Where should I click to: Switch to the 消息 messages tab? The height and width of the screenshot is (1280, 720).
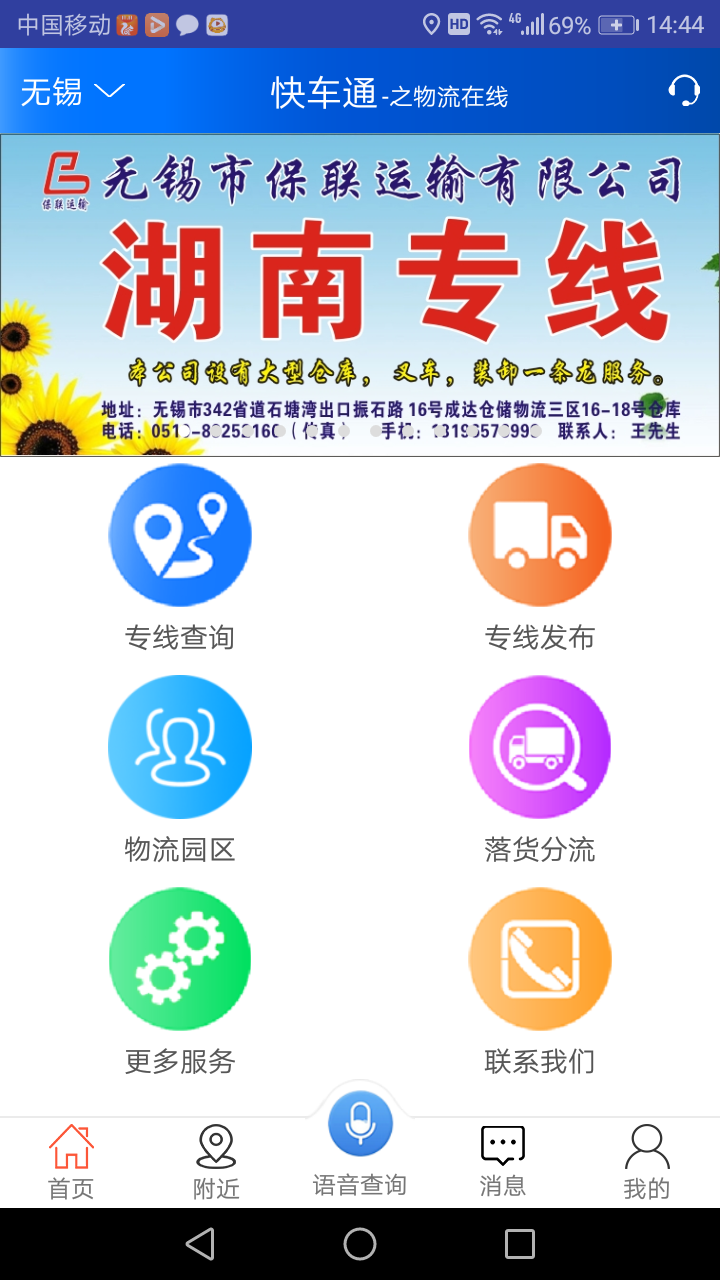(503, 1162)
